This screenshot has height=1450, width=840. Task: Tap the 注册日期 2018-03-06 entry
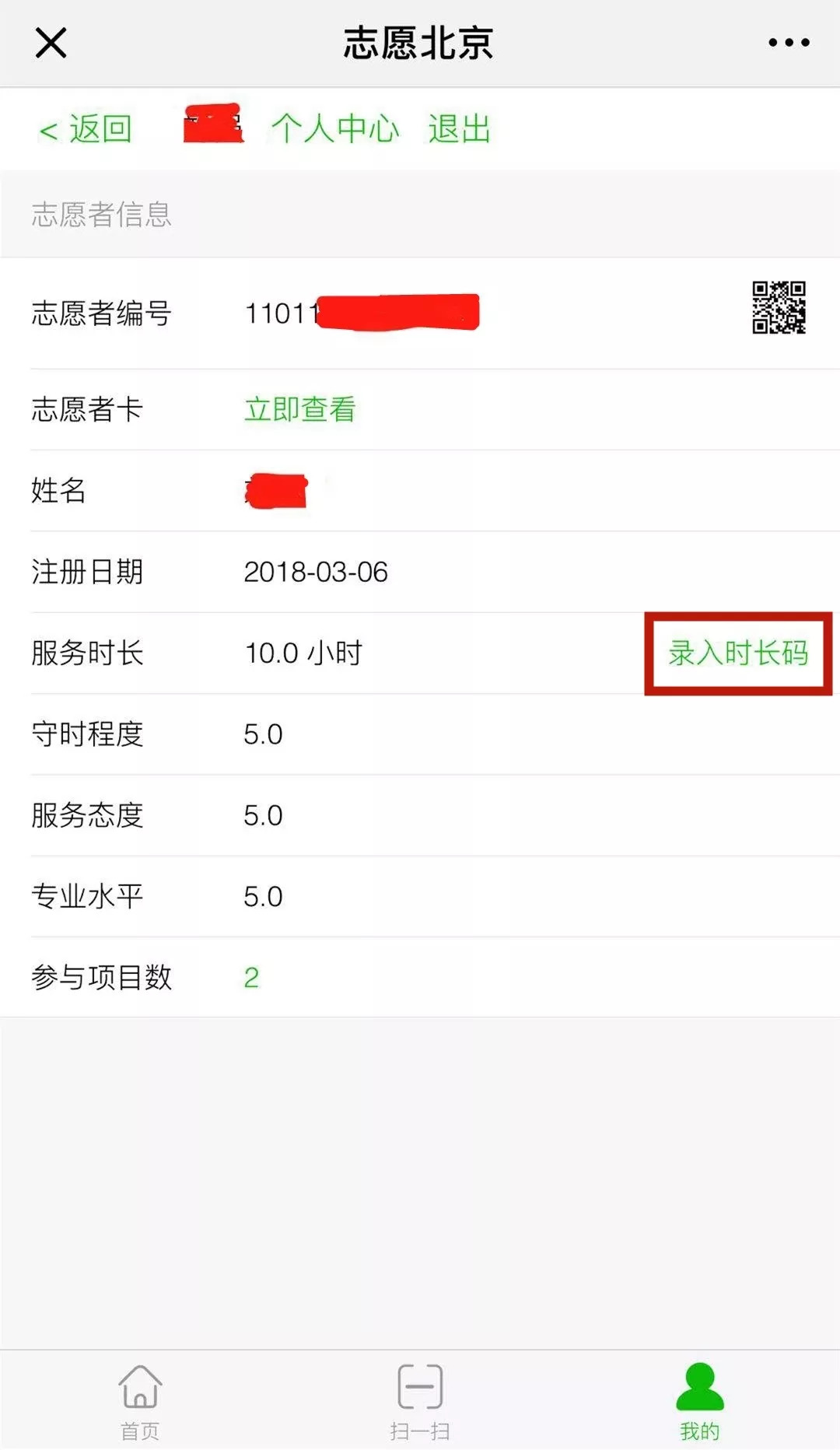click(314, 572)
